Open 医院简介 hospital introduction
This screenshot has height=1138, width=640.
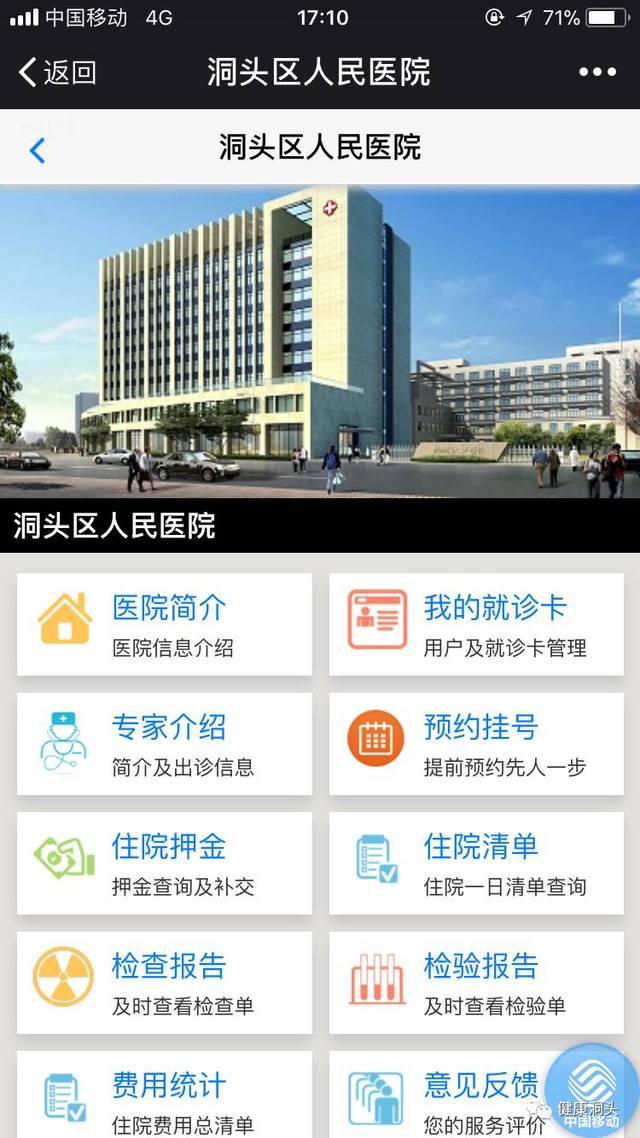pos(165,624)
